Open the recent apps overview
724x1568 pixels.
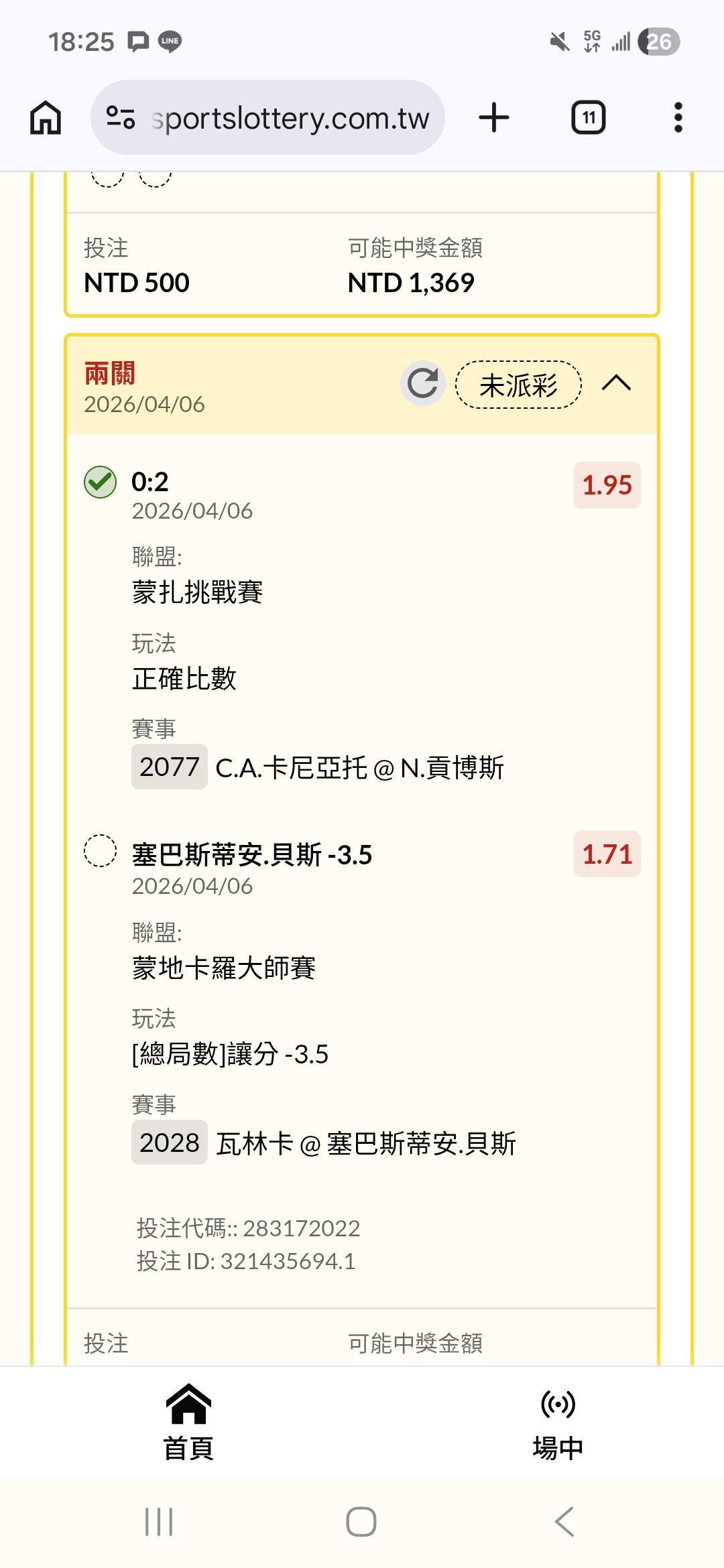point(159,1522)
